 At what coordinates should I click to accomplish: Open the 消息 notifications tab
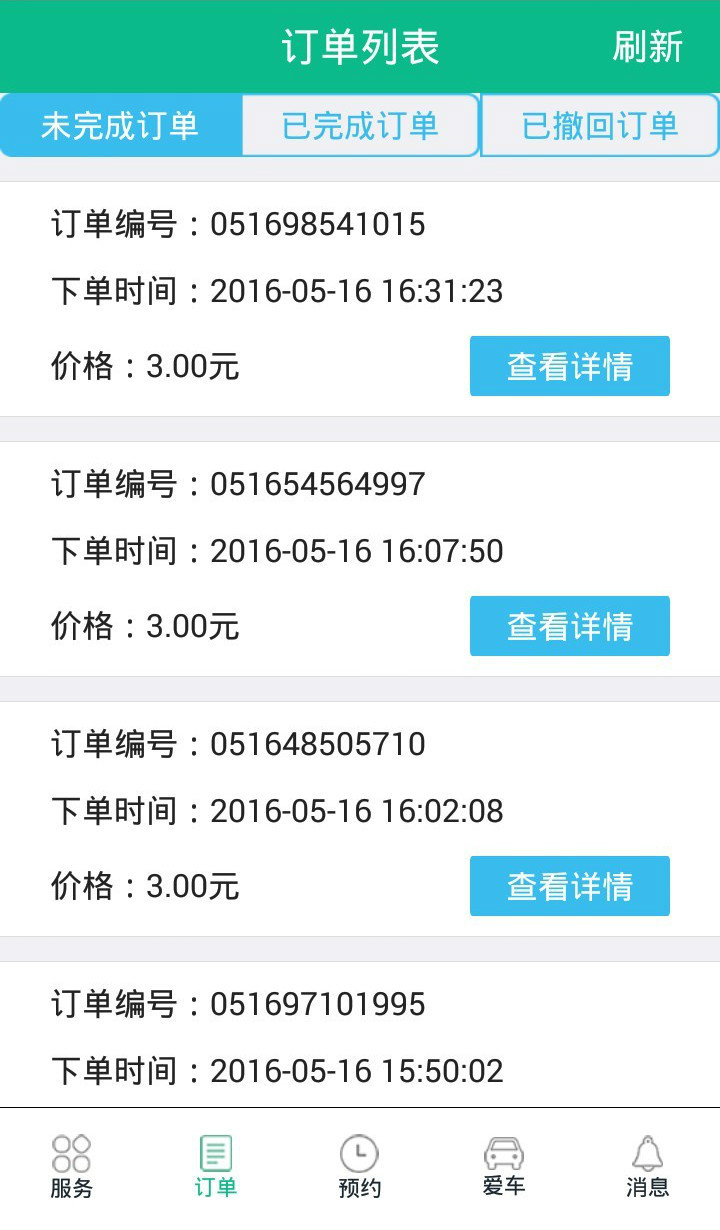648,1166
